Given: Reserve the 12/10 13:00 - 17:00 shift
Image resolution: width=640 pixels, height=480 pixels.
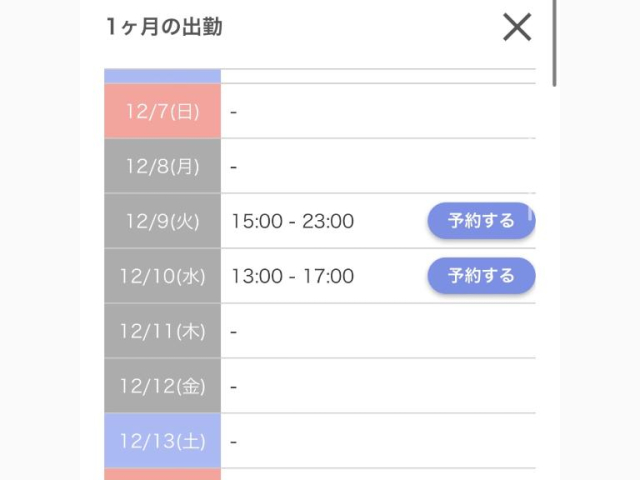Looking at the screenshot, I should coord(481,276).
